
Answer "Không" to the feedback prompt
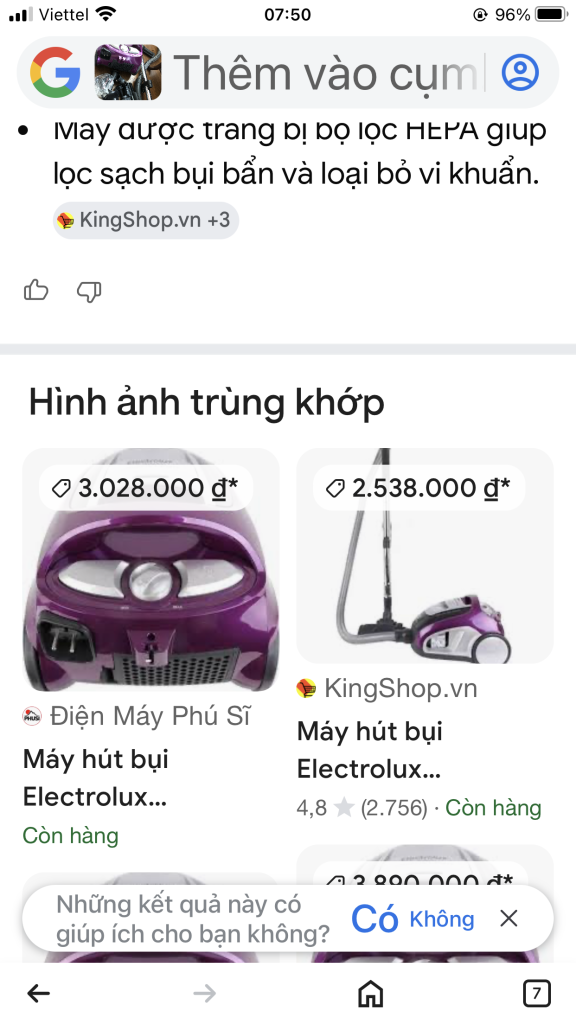[441, 920]
